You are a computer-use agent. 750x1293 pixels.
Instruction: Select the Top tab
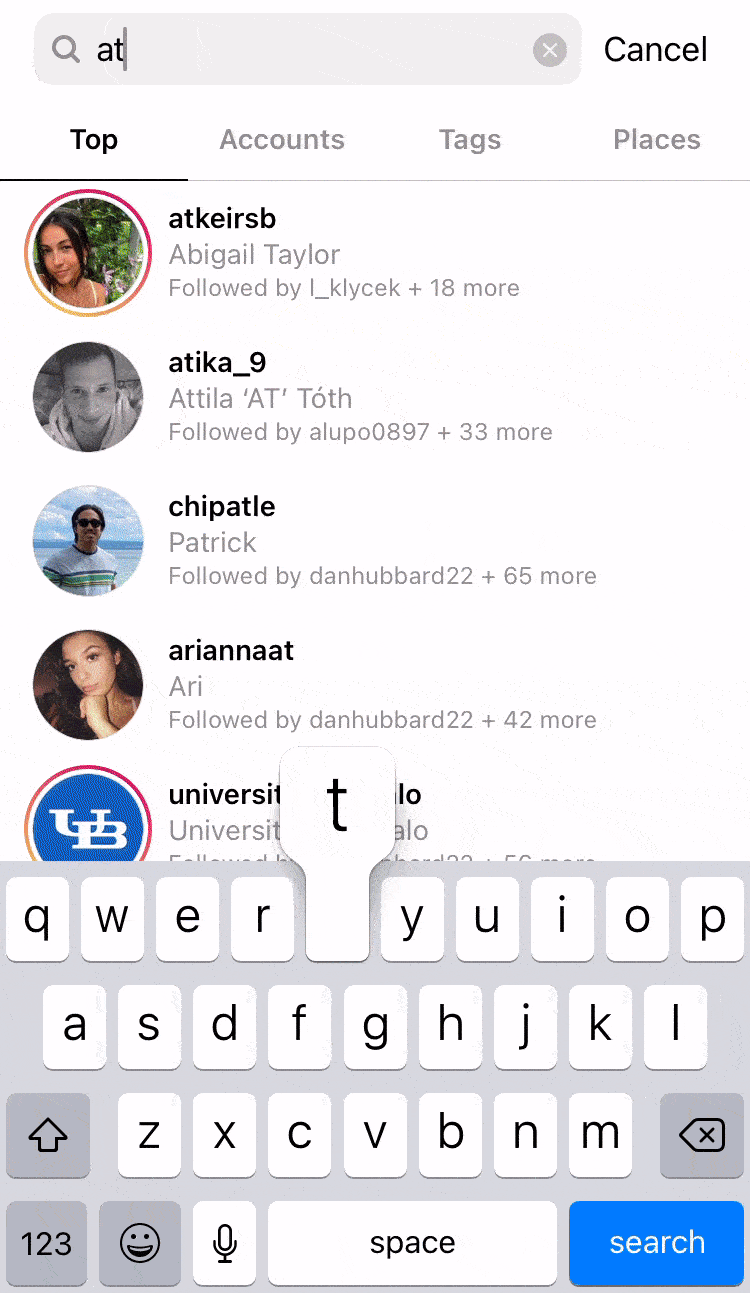94,140
